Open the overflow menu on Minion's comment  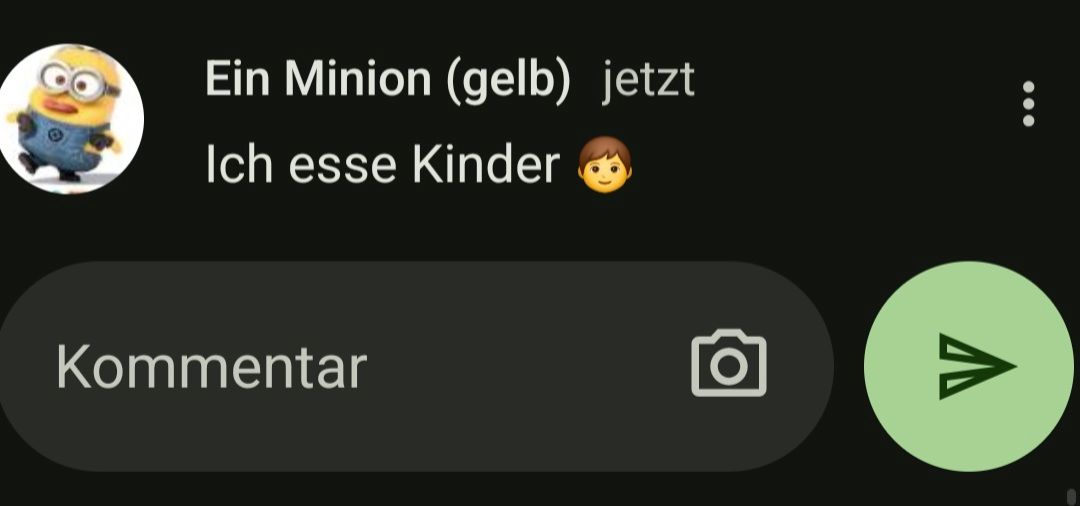[1028, 104]
